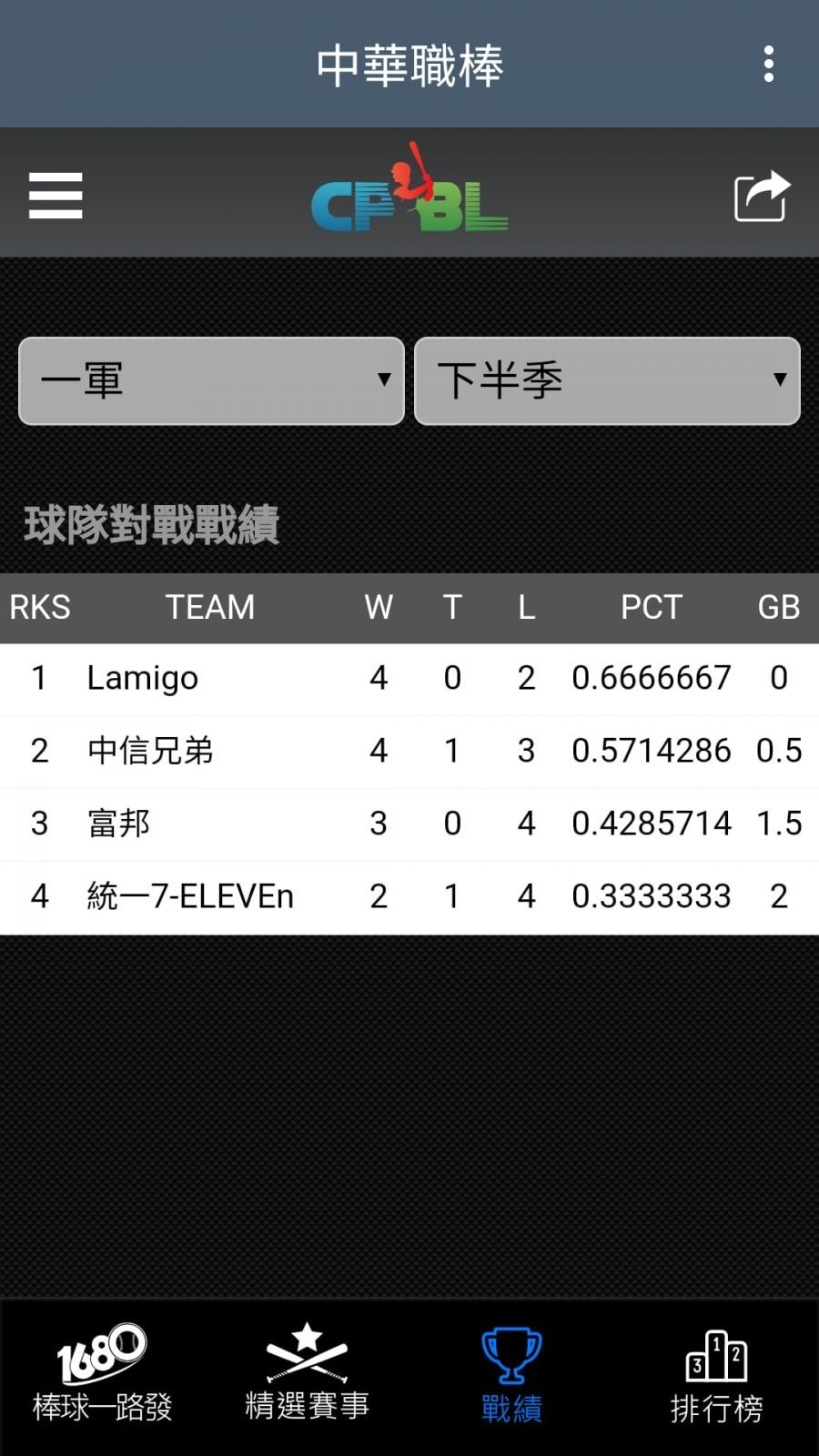Go to the 排行榜 rankings tab
This screenshot has width=819, height=1456.
point(716,1374)
